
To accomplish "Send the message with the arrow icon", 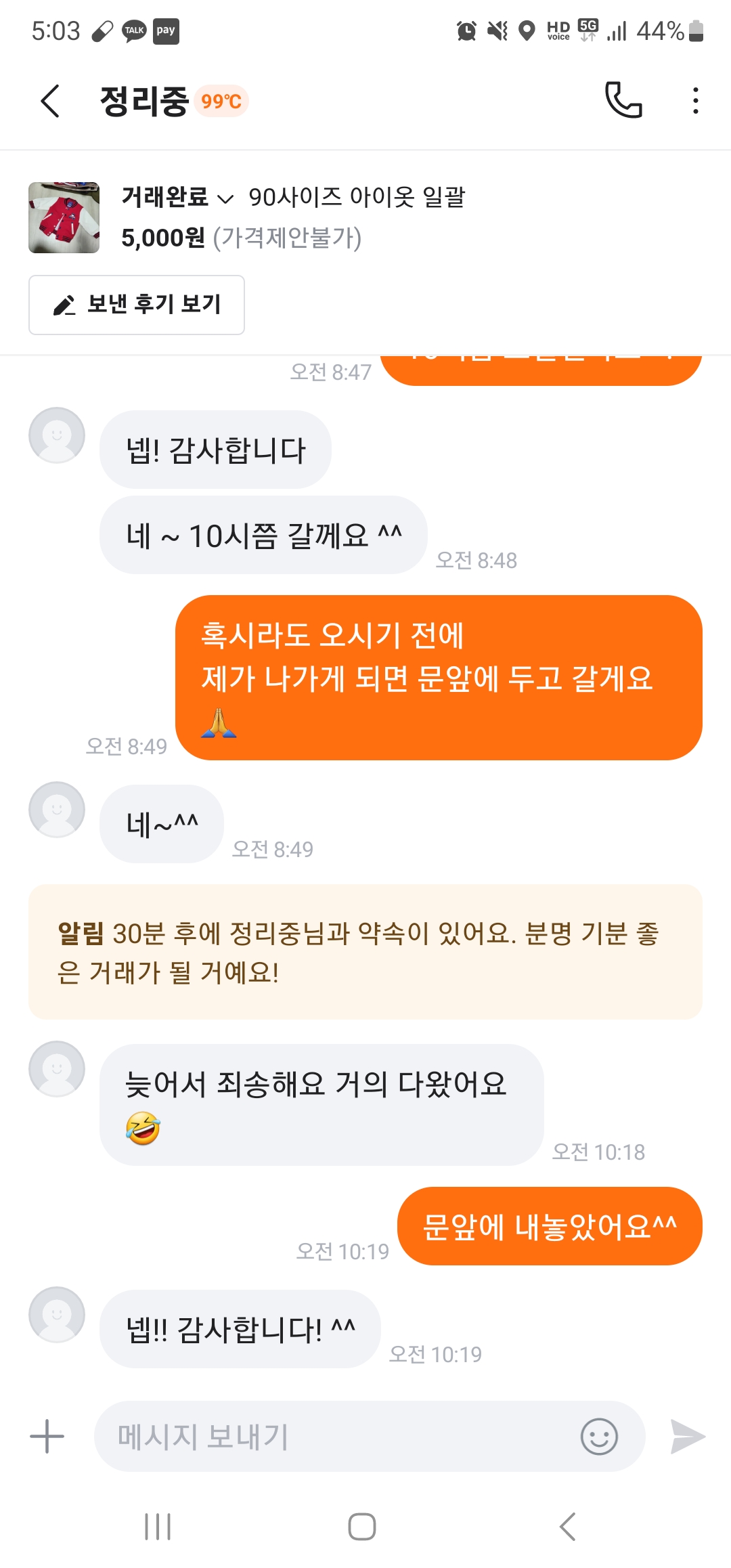I will pyautogui.click(x=687, y=1436).
